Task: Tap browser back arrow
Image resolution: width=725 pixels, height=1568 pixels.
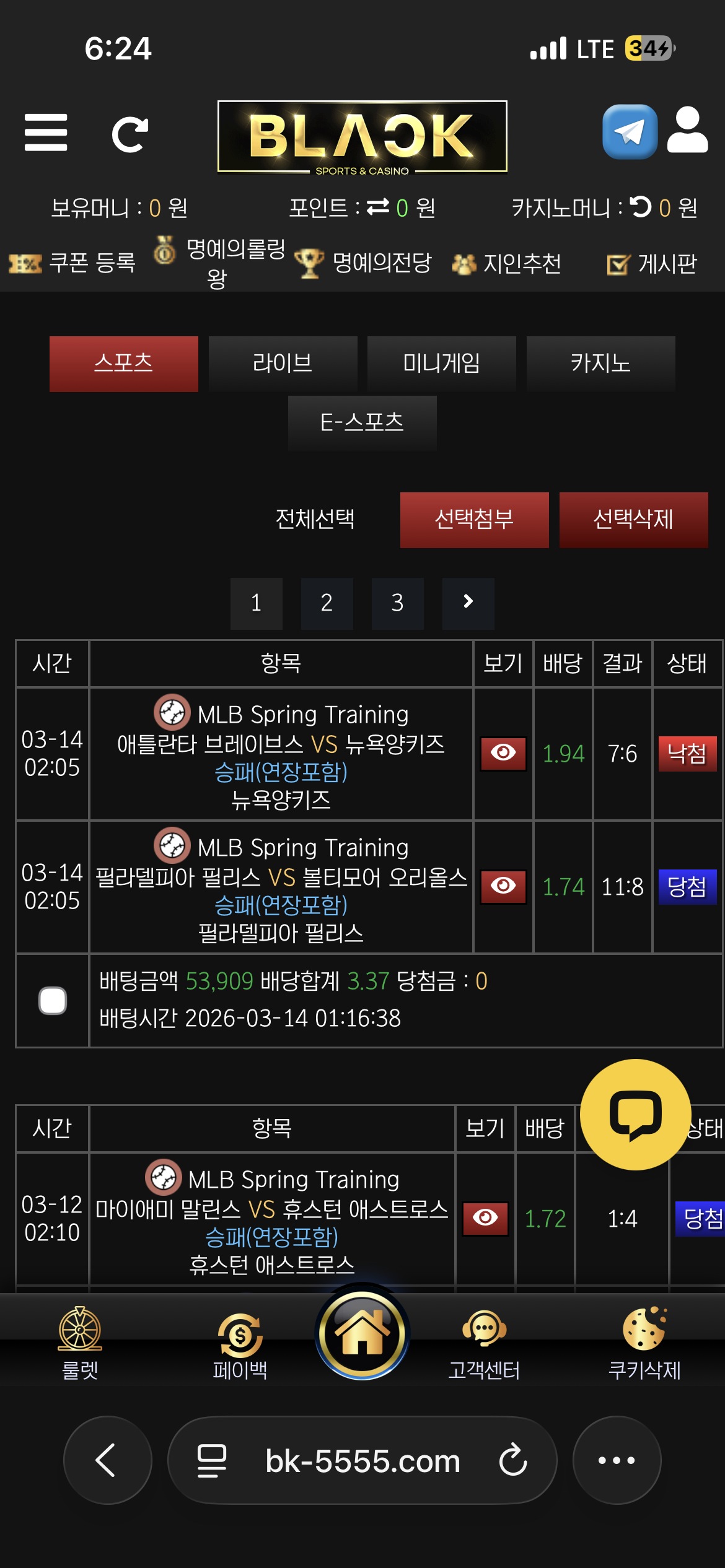Action: 107,1460
